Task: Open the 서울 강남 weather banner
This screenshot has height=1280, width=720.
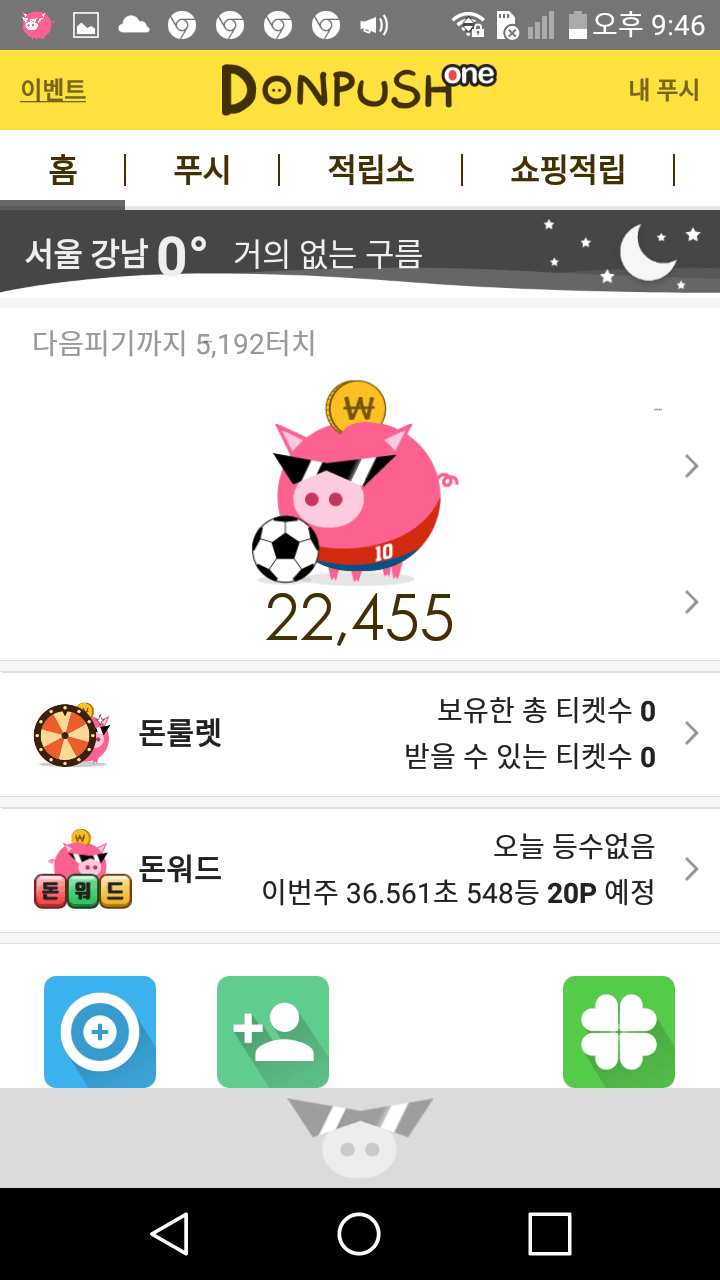Action: point(360,252)
